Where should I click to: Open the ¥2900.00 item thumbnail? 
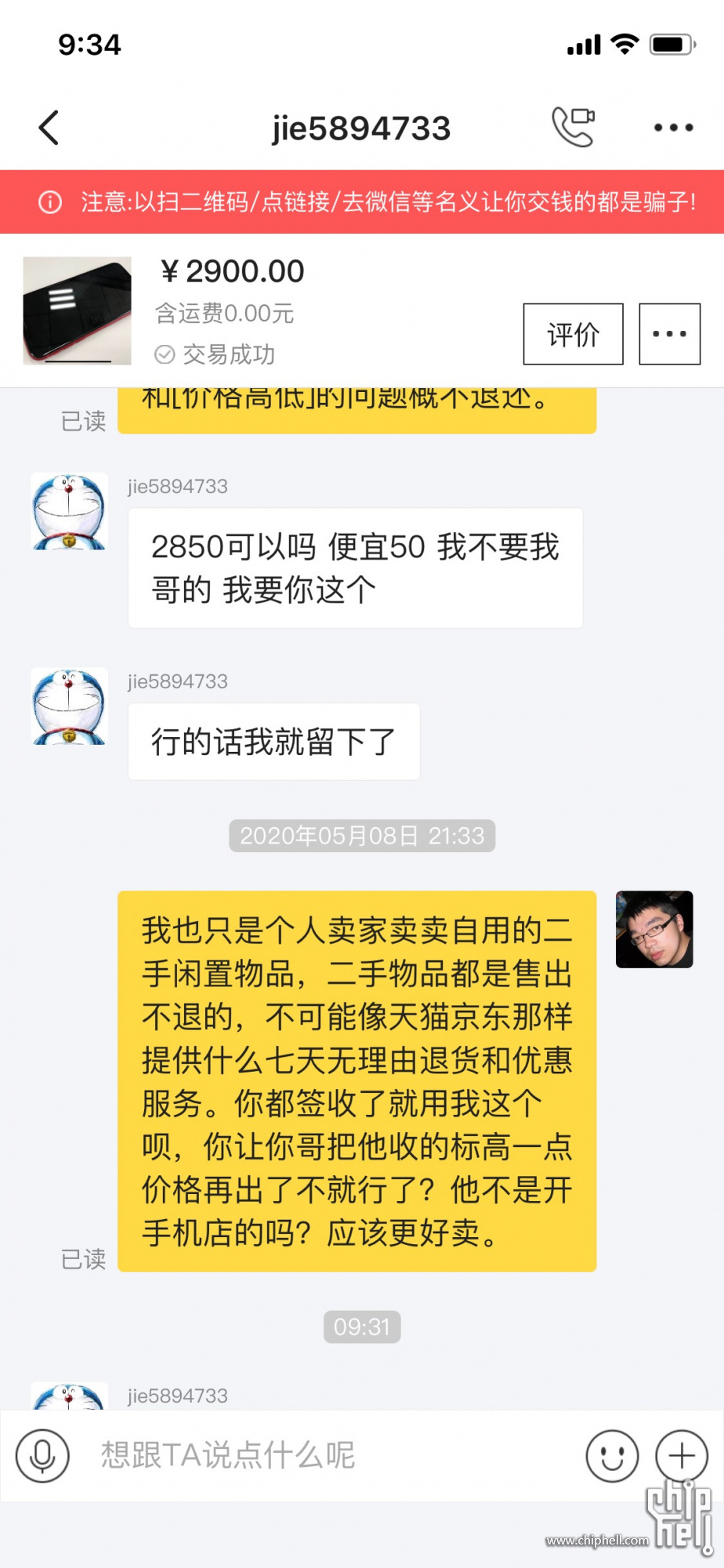[x=77, y=311]
